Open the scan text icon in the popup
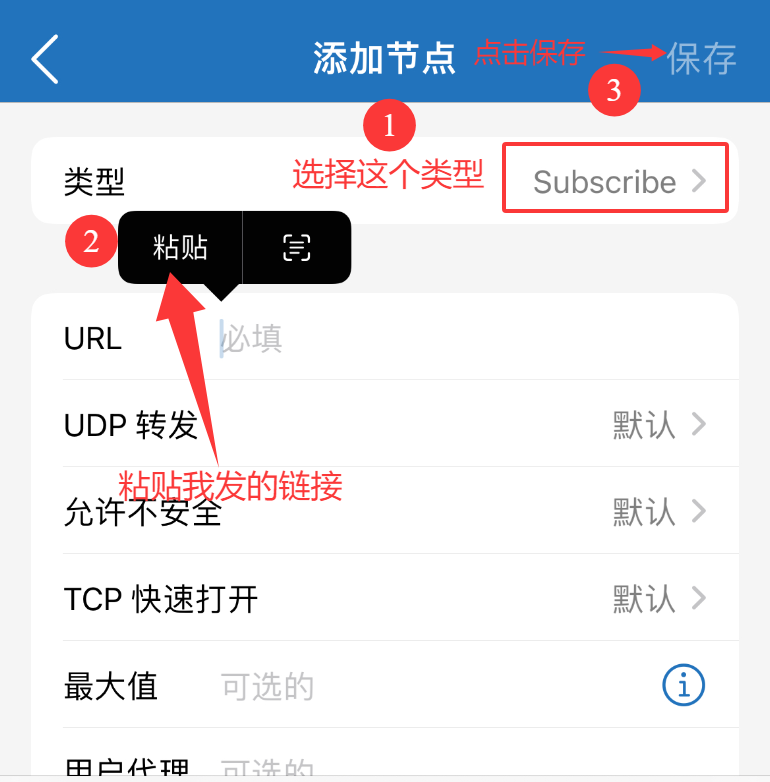This screenshot has width=770, height=782. [x=297, y=248]
